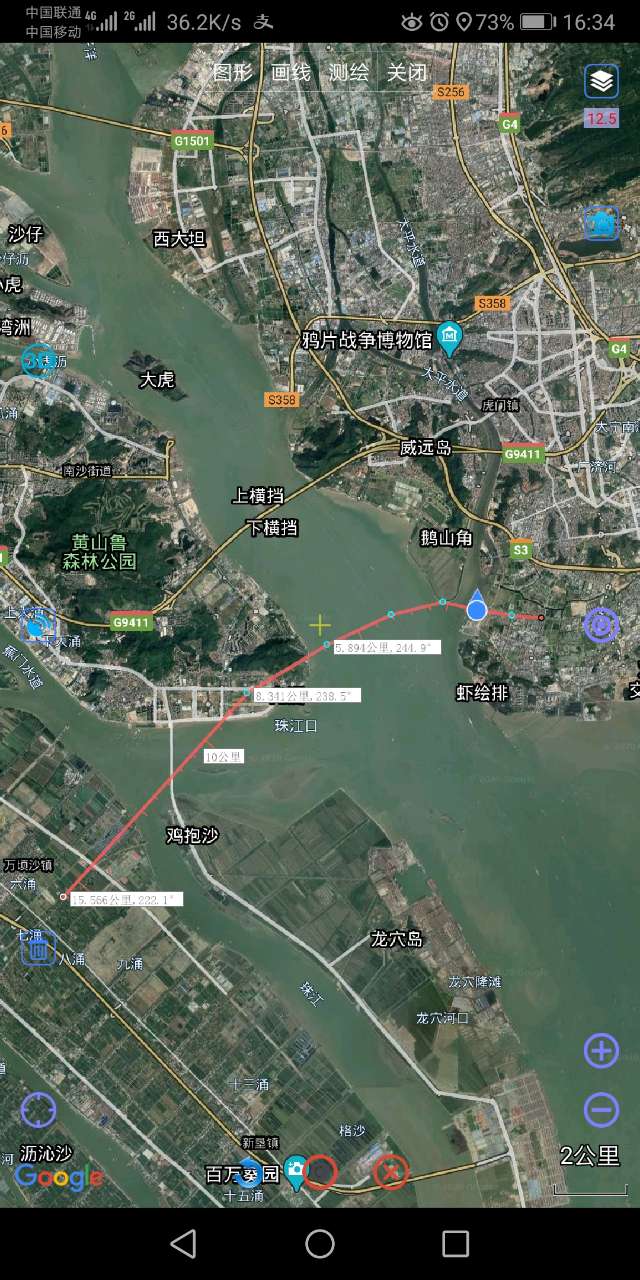
Task: Open the 图形 shapes menu
Action: tap(233, 73)
